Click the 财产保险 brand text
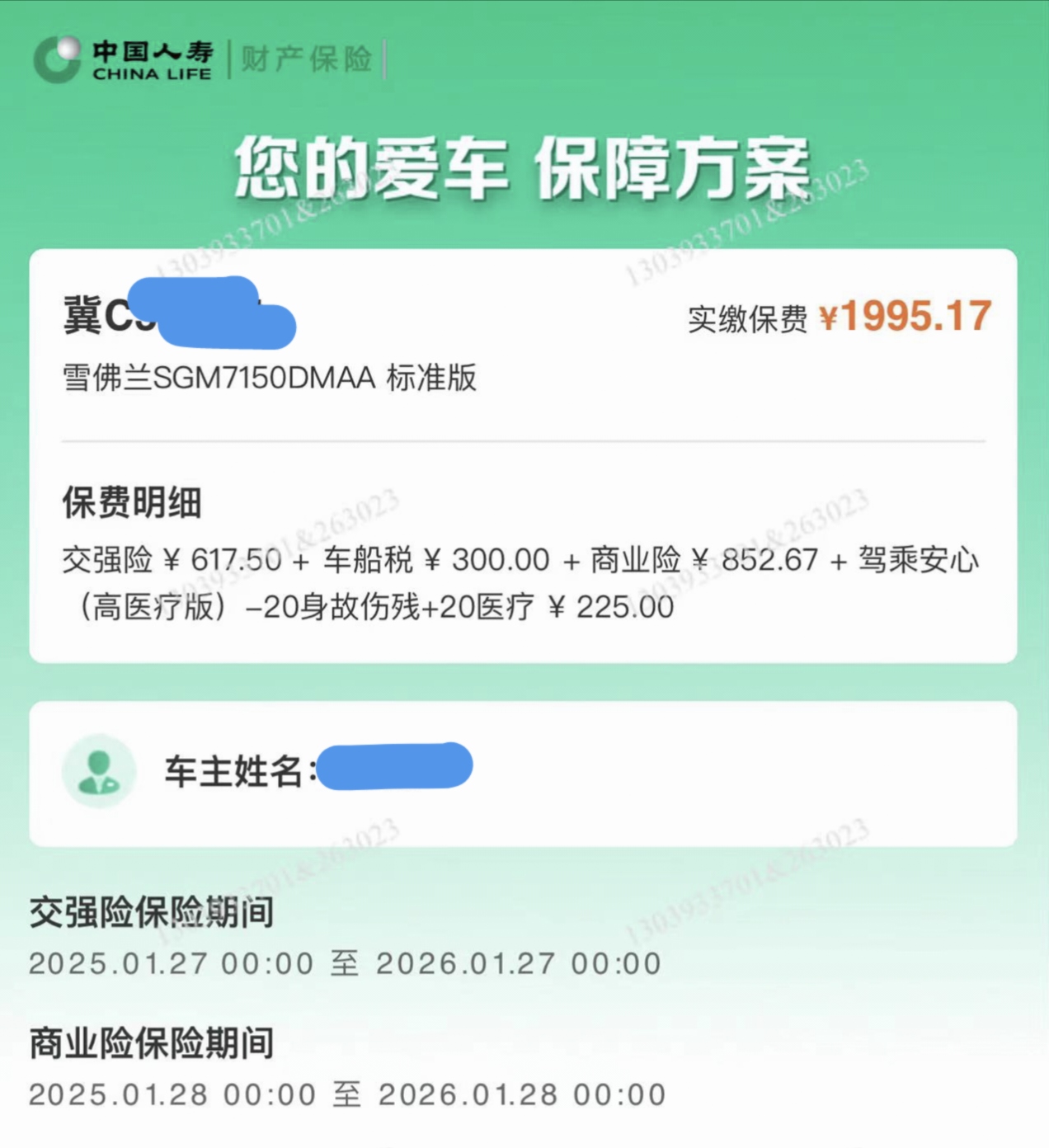This screenshot has height=1148, width=1049. coord(306,58)
